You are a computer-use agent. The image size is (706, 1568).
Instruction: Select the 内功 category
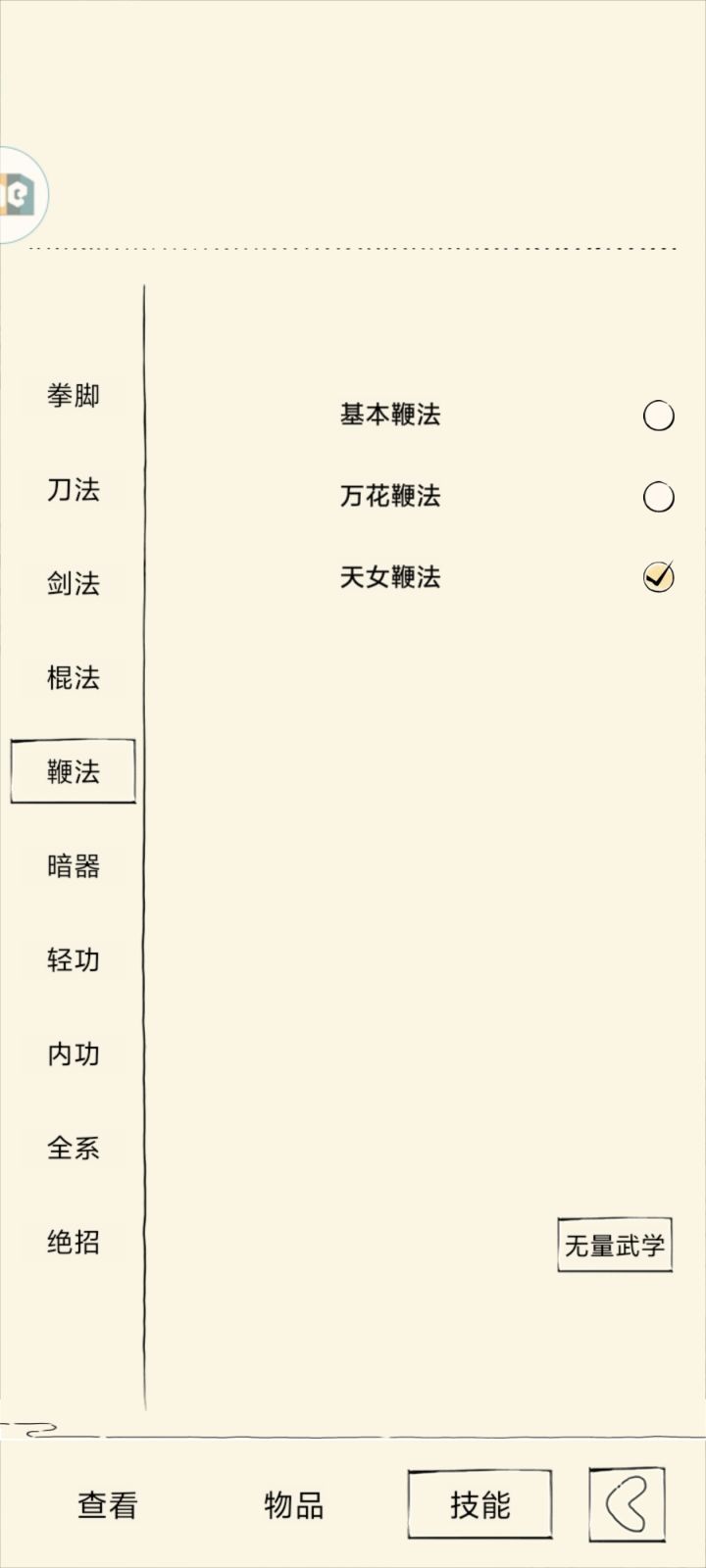coord(74,1054)
